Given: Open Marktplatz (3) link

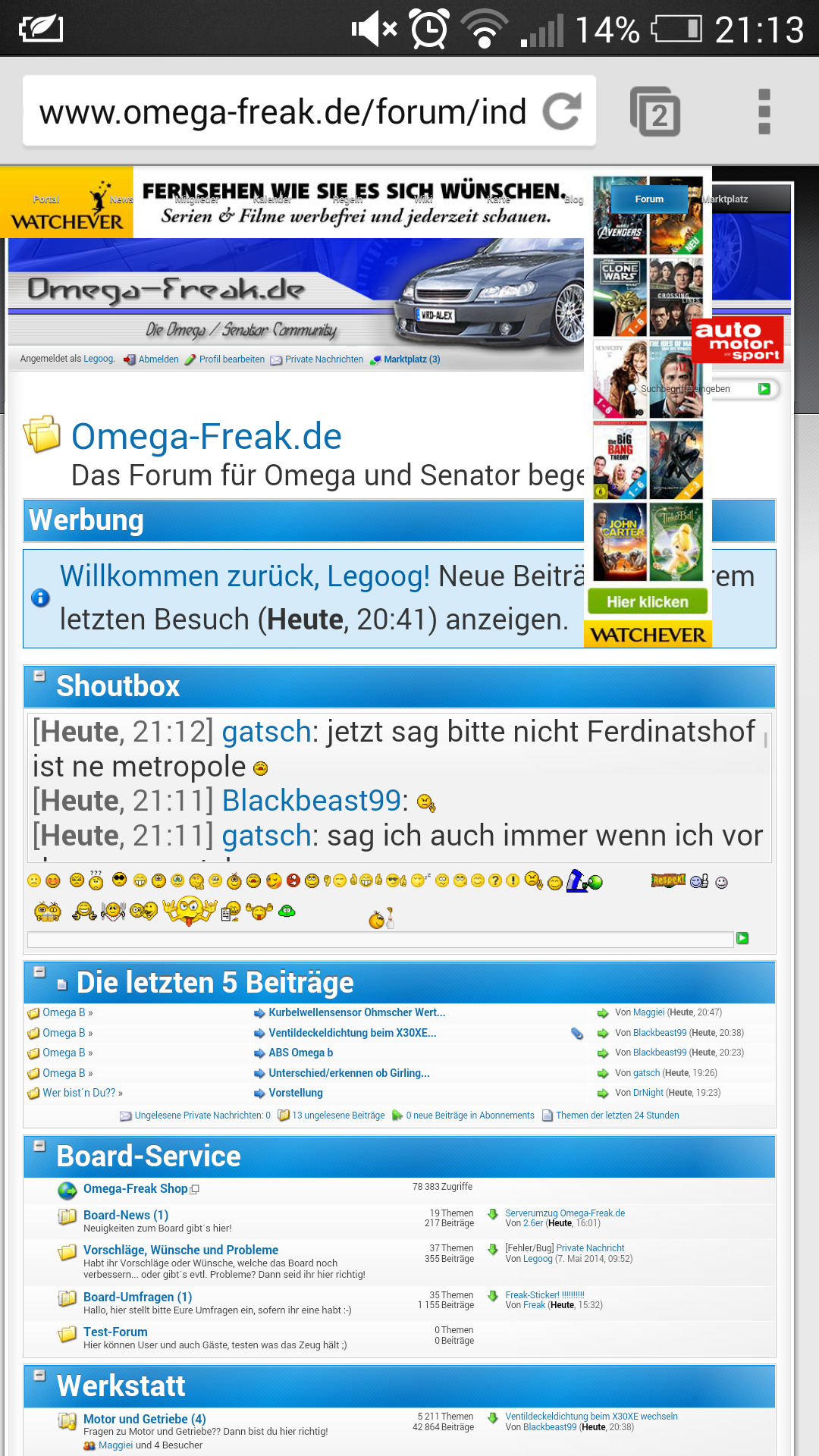Looking at the screenshot, I should tap(411, 359).
